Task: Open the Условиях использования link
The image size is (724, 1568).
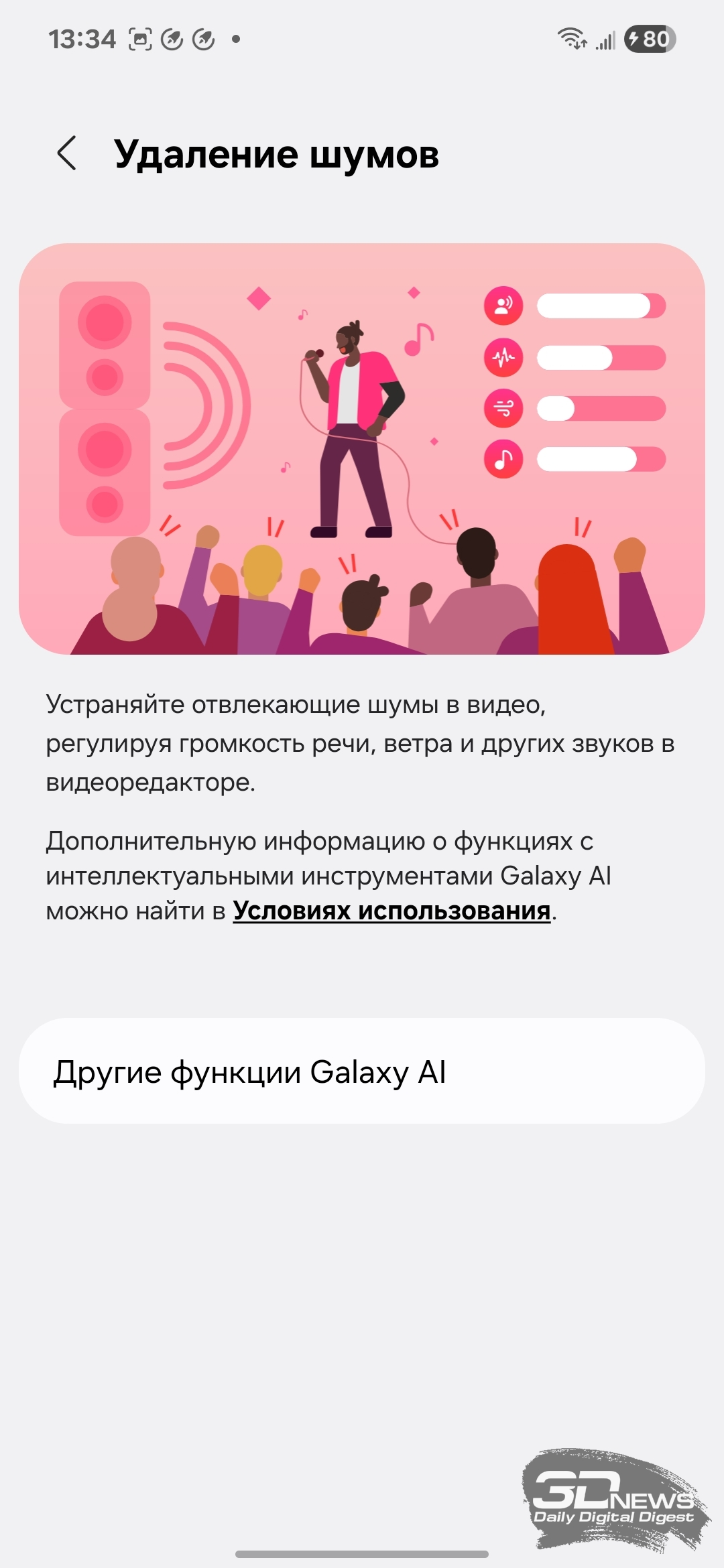Action: 391,911
